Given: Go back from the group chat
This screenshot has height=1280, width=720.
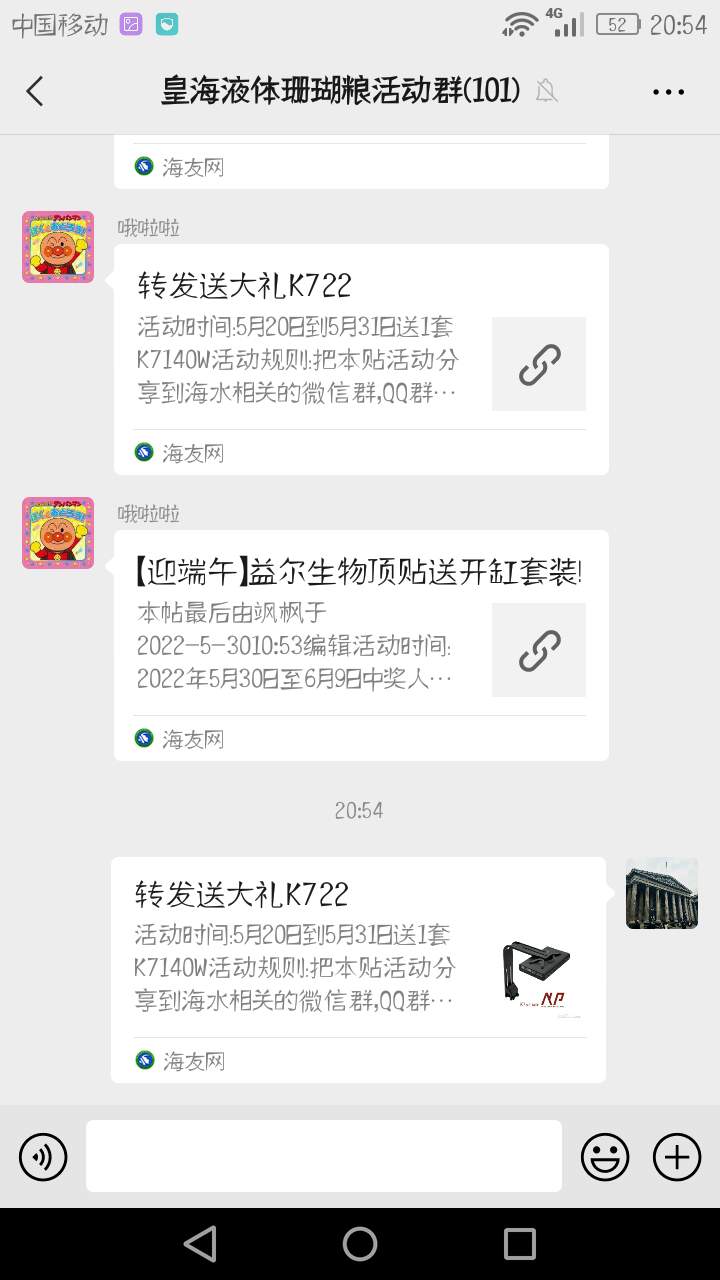Looking at the screenshot, I should 35,91.
